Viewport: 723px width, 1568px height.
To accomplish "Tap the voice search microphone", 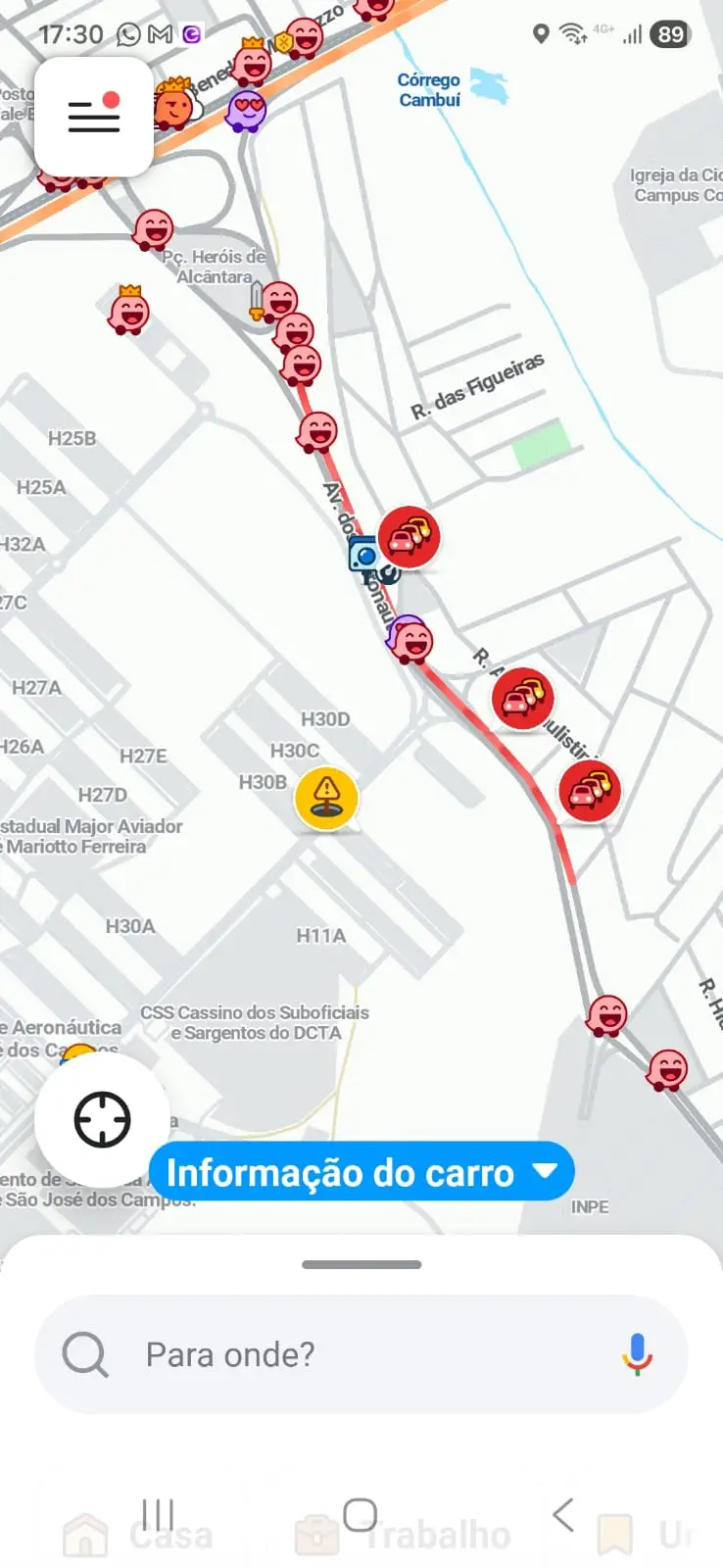I will pos(638,1353).
